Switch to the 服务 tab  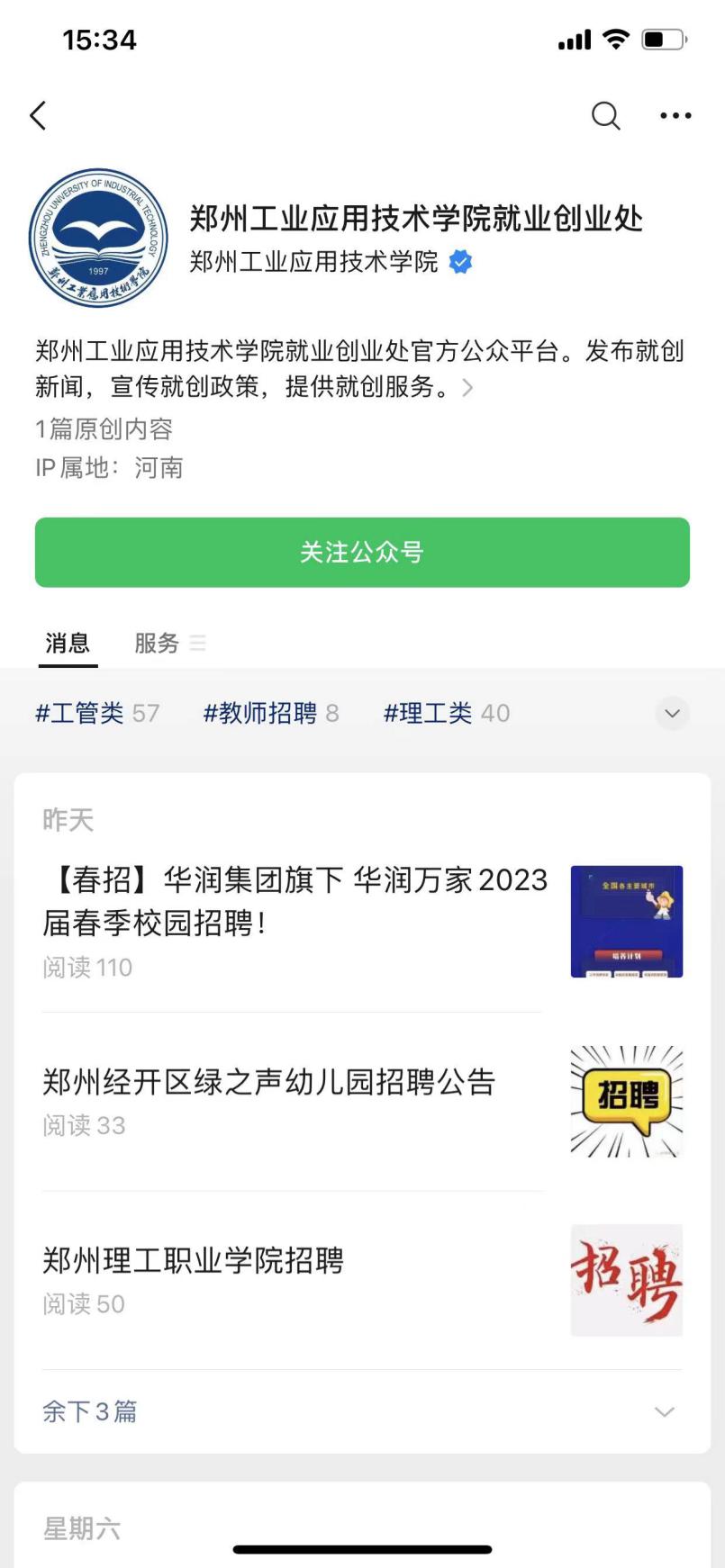[158, 643]
